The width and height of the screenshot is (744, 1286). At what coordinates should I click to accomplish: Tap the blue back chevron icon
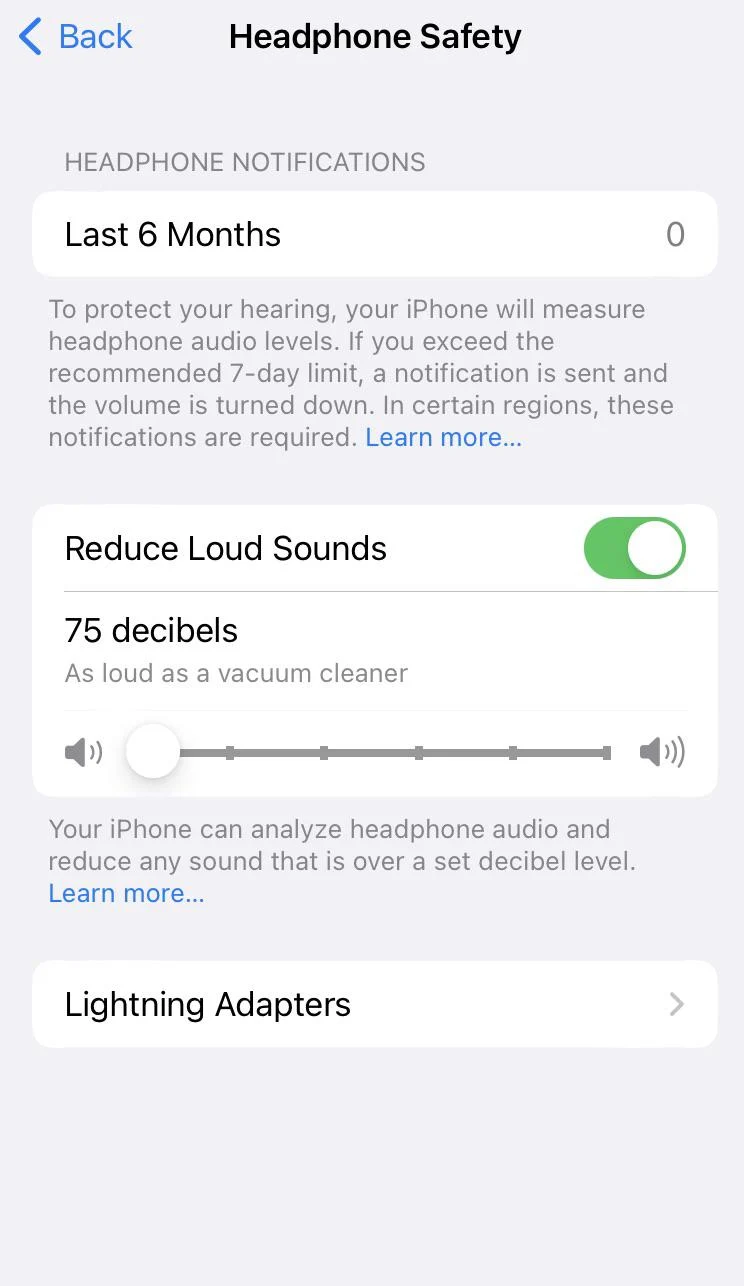28,36
